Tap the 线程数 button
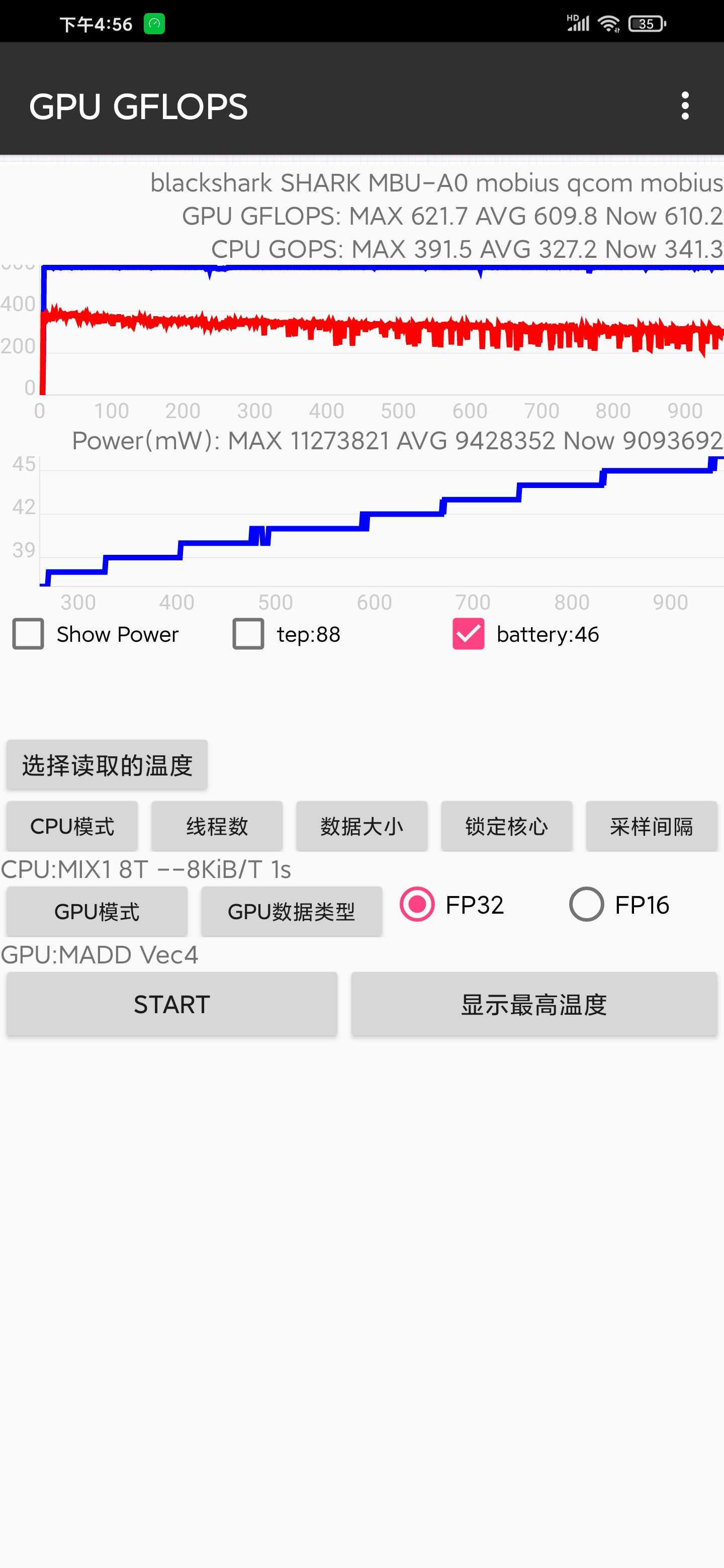Screen dimensions: 724x1568 (x=217, y=826)
